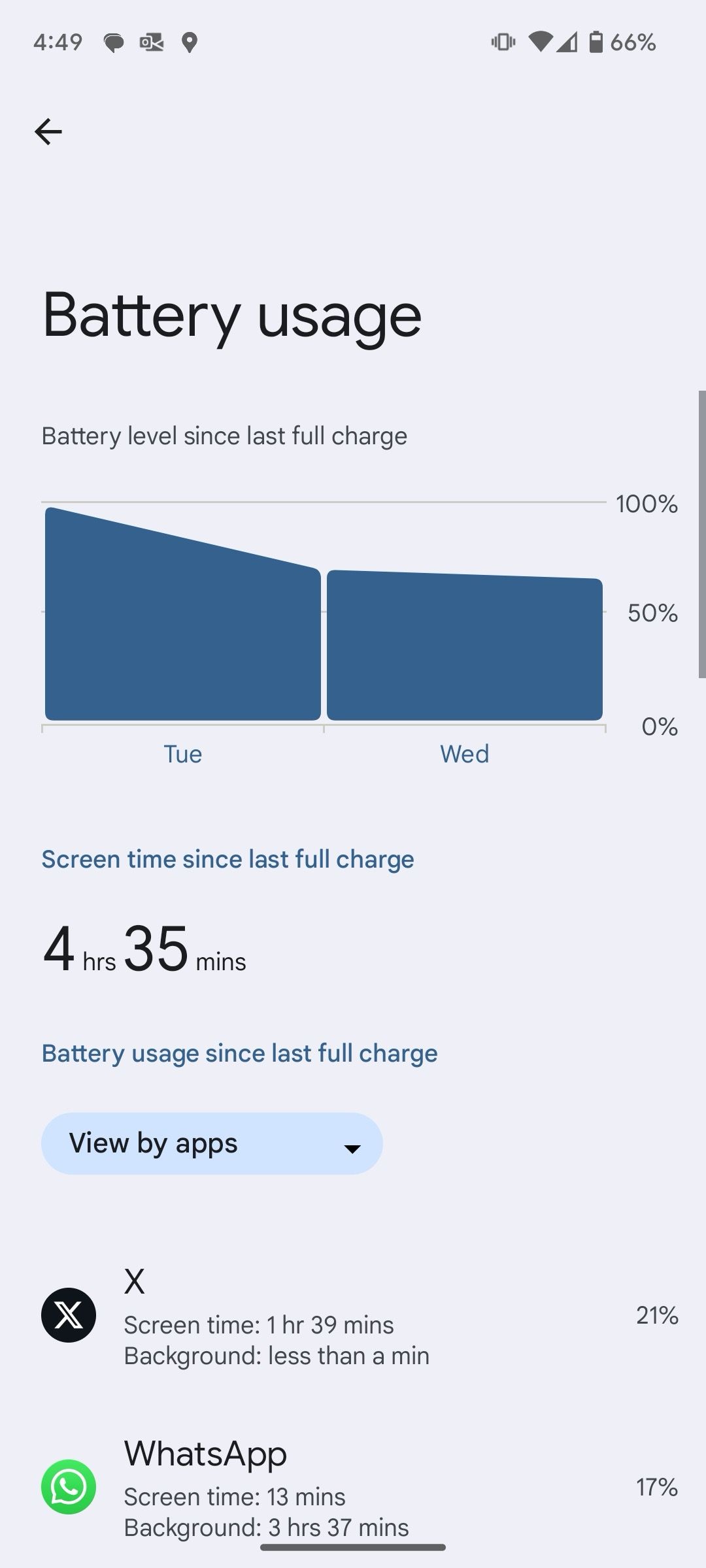Tap Battery usage since last full charge heading
The height and width of the screenshot is (1568, 706).
point(239,1052)
